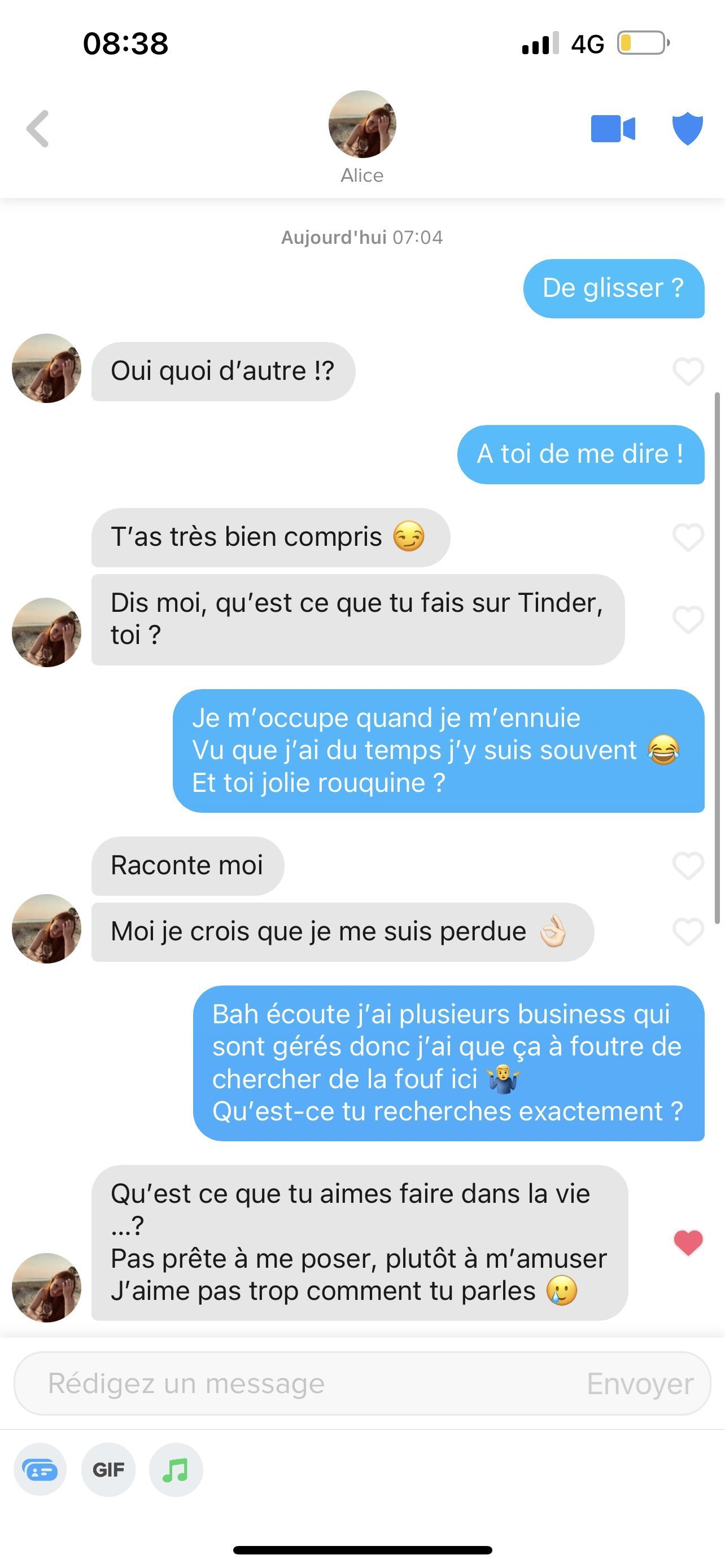
Task: Open the blue contact card icon
Action: coord(40,1469)
